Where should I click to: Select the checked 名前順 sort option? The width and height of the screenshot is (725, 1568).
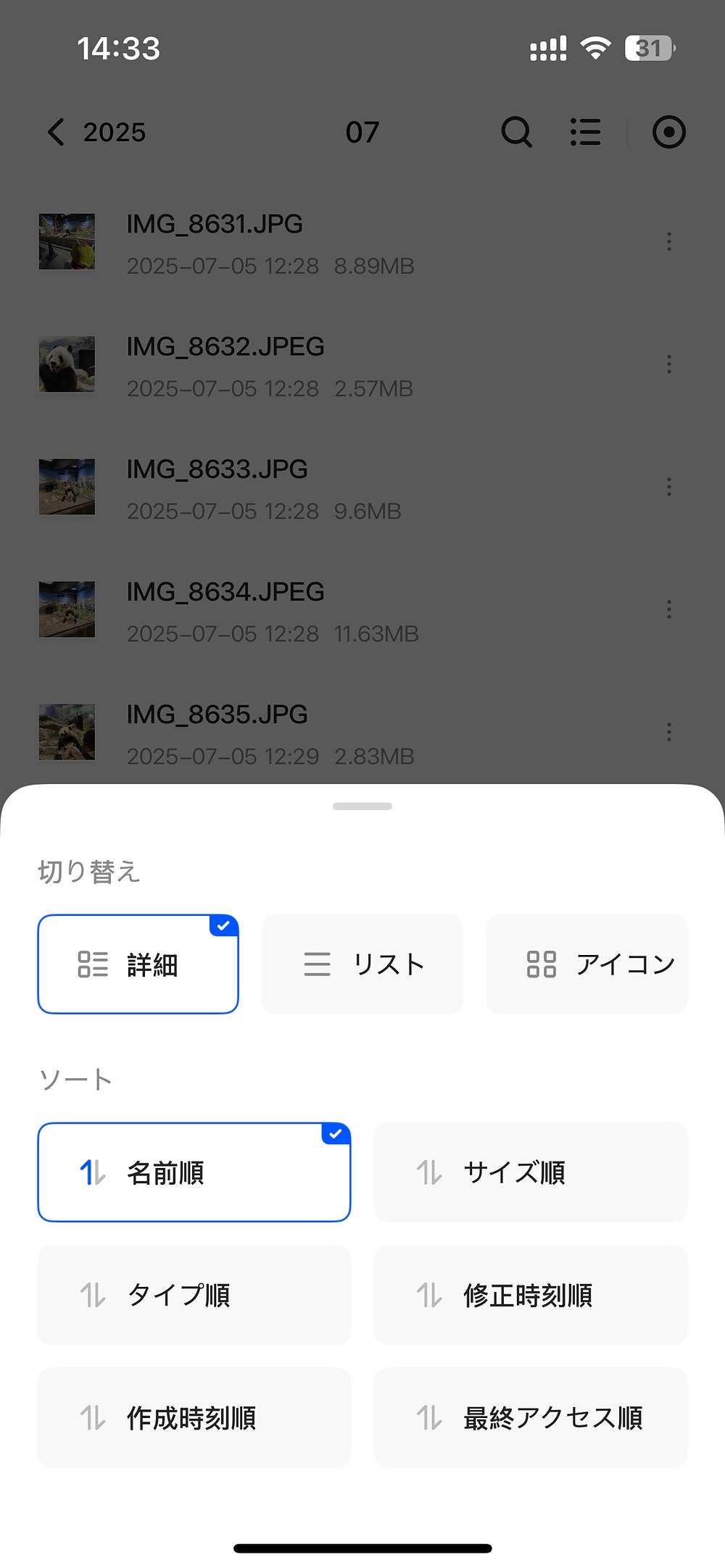pos(194,1172)
